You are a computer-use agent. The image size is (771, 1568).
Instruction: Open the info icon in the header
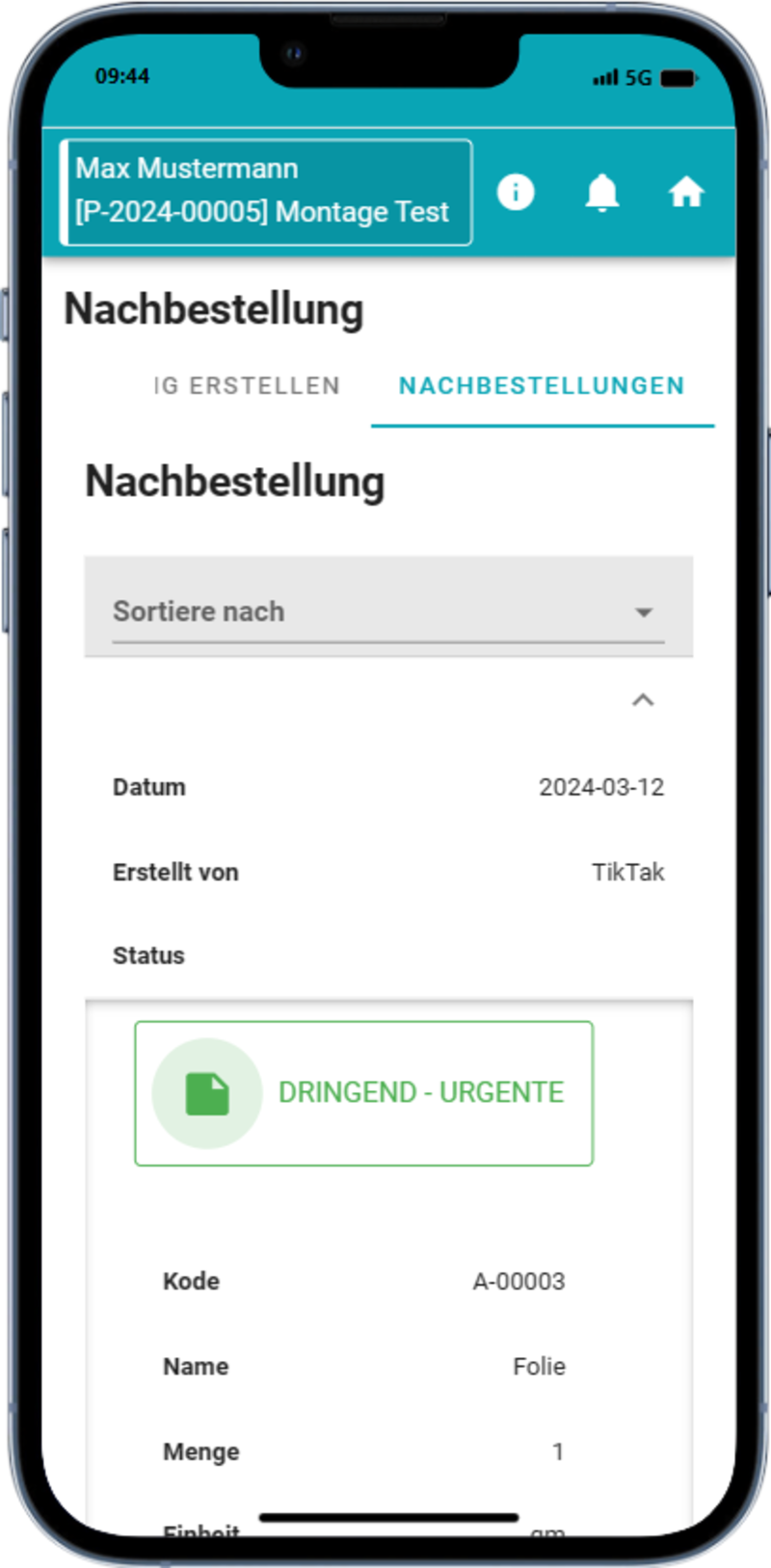coord(516,193)
